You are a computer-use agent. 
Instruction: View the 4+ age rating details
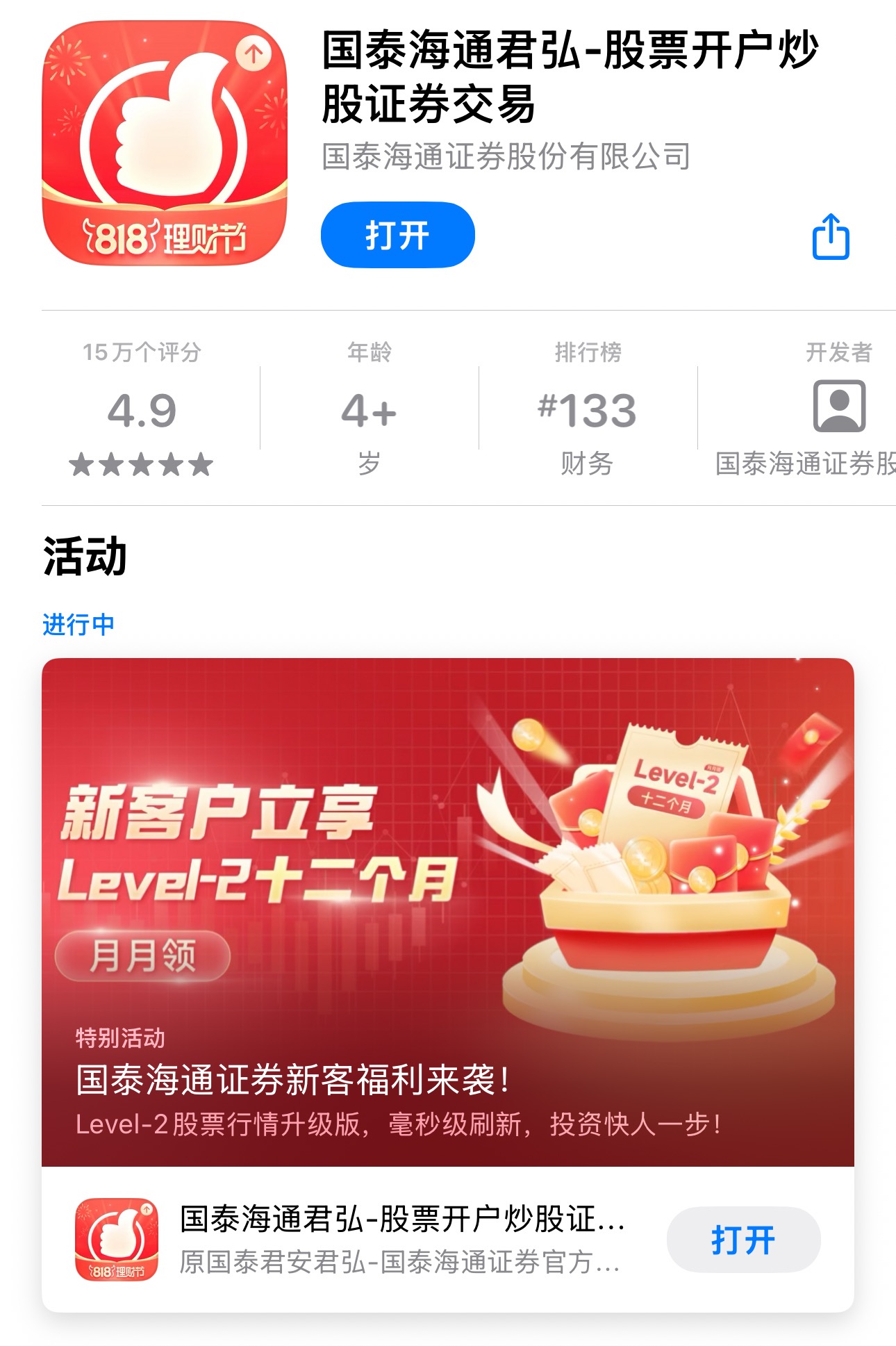[x=369, y=409]
